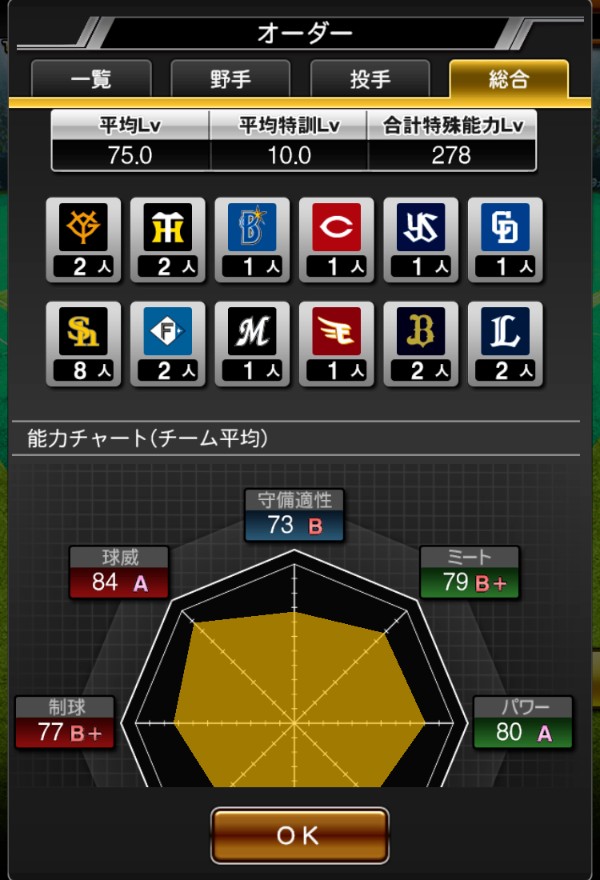Select the 総合 tab
This screenshot has width=600, height=880.
[x=508, y=80]
